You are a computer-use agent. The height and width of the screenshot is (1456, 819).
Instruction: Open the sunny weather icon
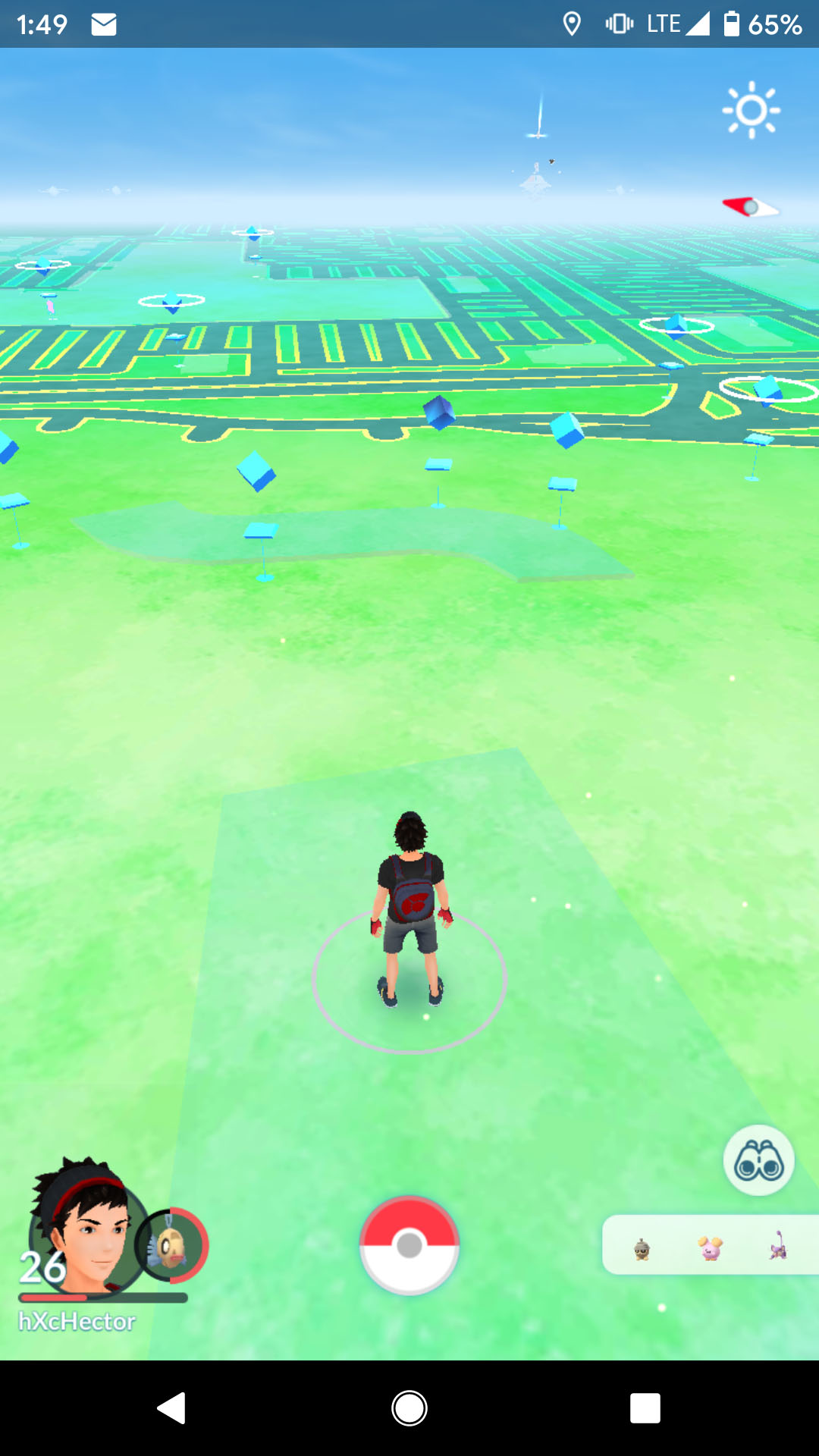751,111
